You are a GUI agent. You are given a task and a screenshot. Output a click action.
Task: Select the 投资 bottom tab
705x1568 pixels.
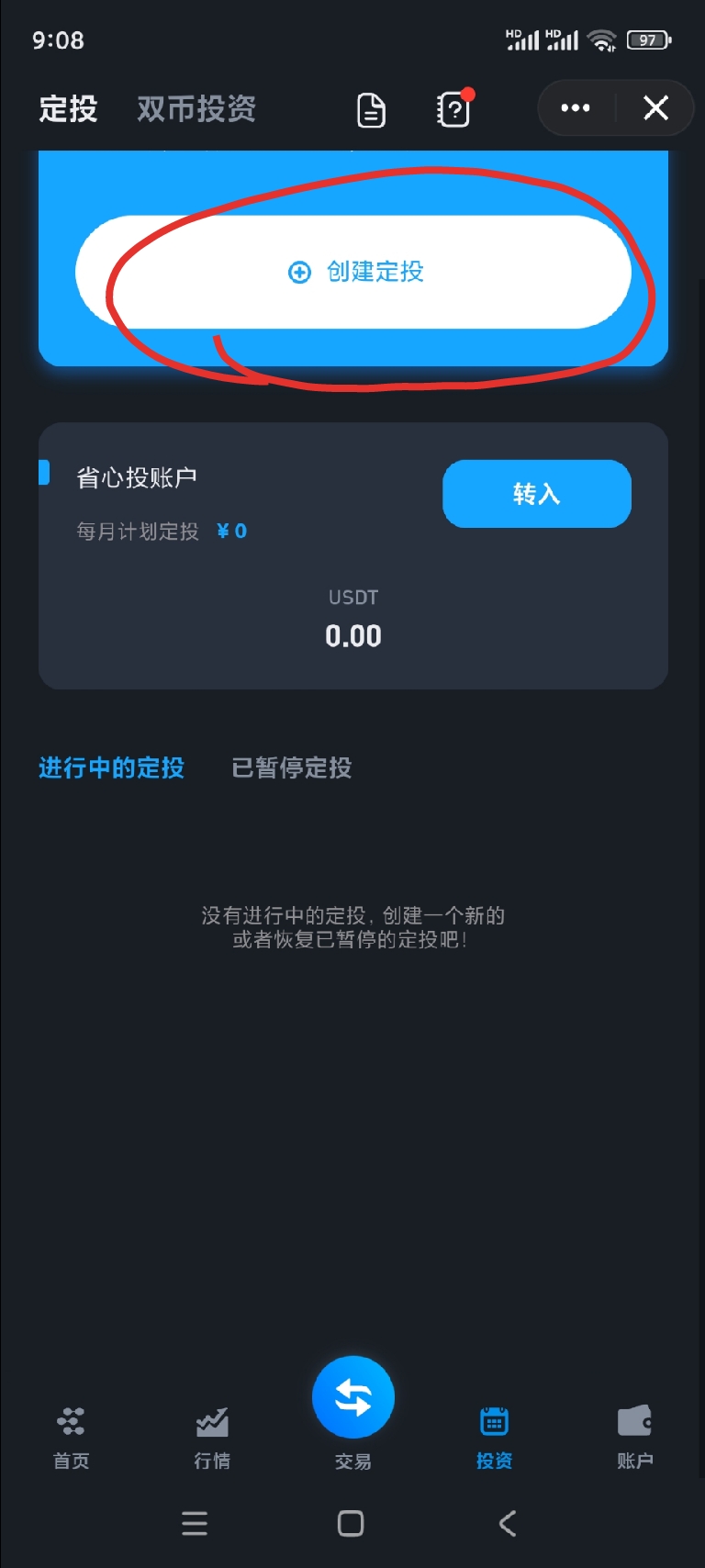pos(494,1437)
